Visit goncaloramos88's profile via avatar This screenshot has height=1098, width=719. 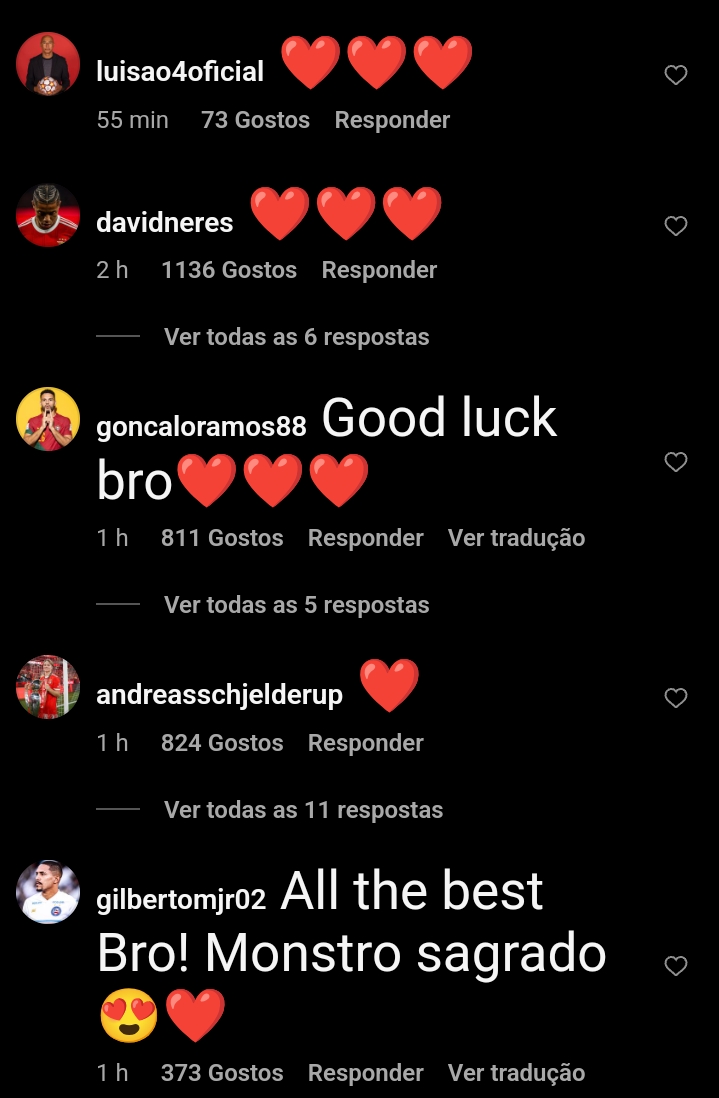coord(48,419)
